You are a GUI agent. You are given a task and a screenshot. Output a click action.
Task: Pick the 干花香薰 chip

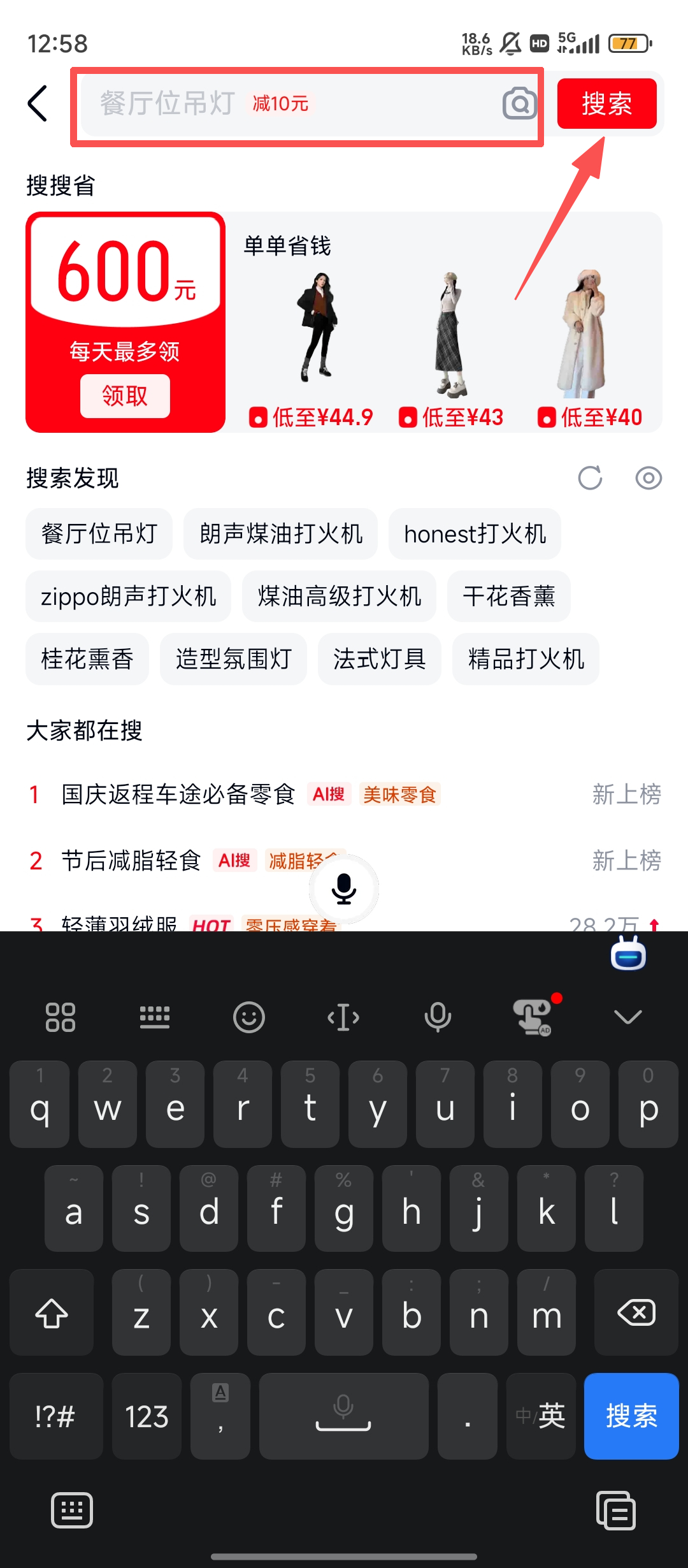[508, 597]
